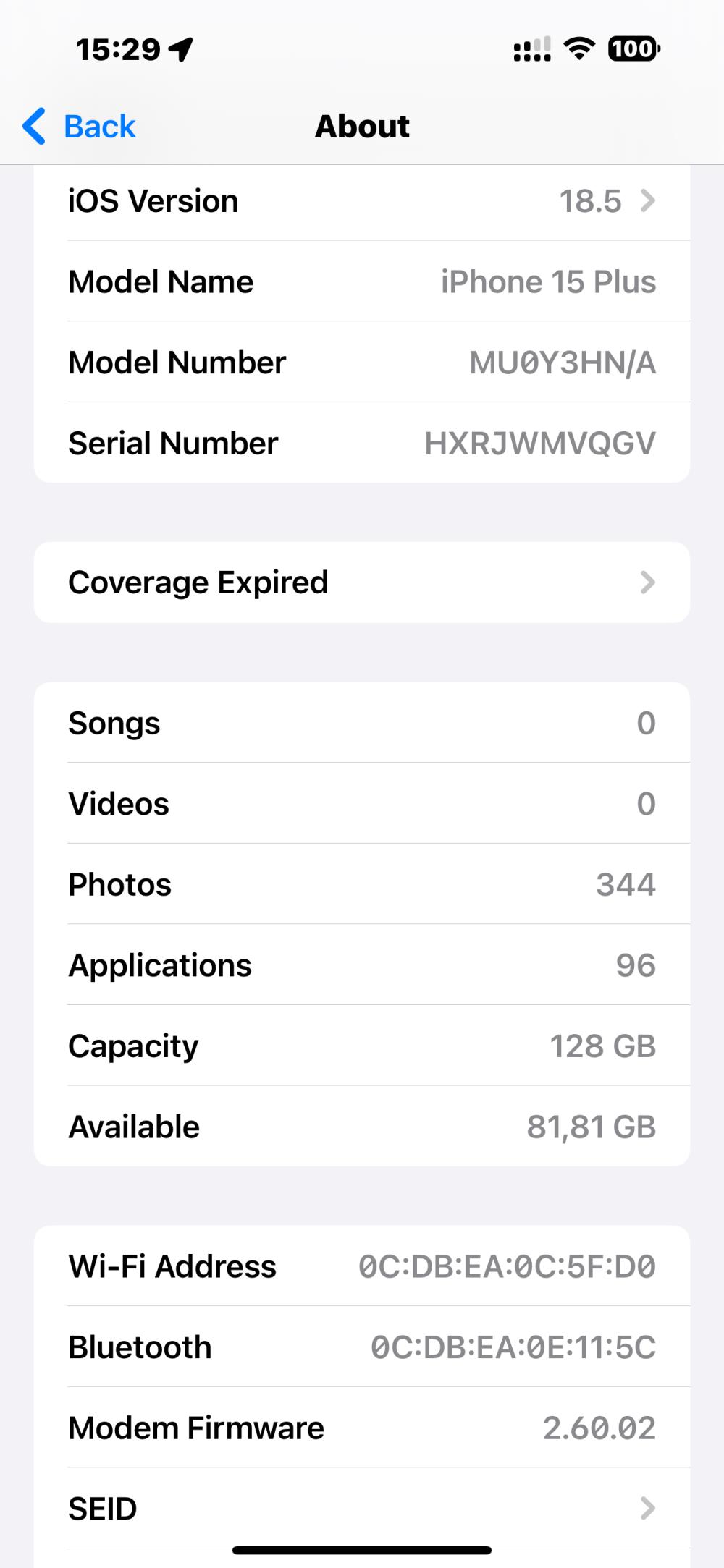Open the SEID row

click(x=362, y=1509)
